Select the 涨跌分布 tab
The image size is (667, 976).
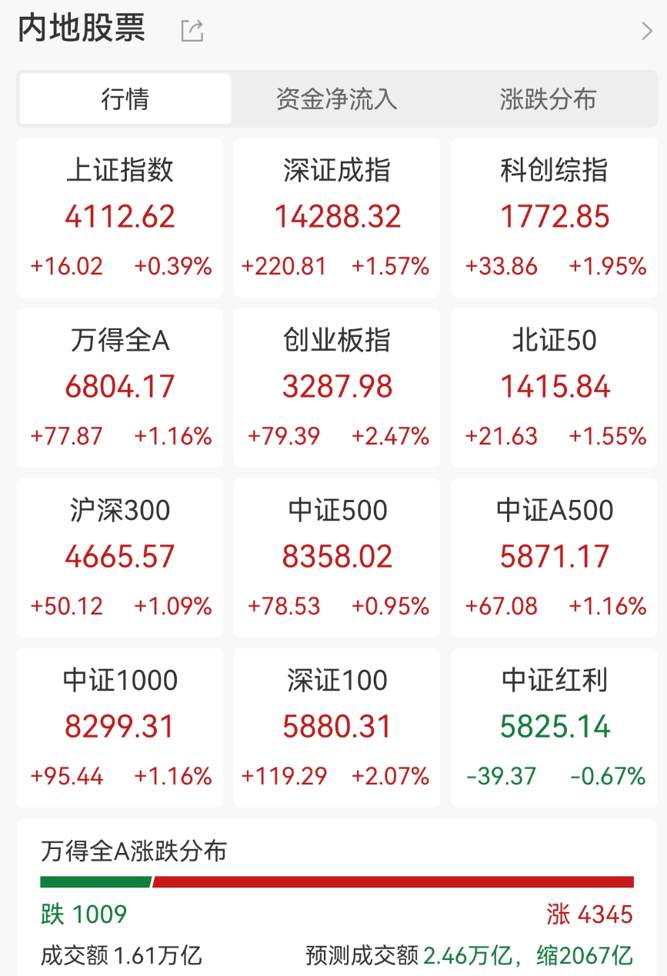point(548,99)
